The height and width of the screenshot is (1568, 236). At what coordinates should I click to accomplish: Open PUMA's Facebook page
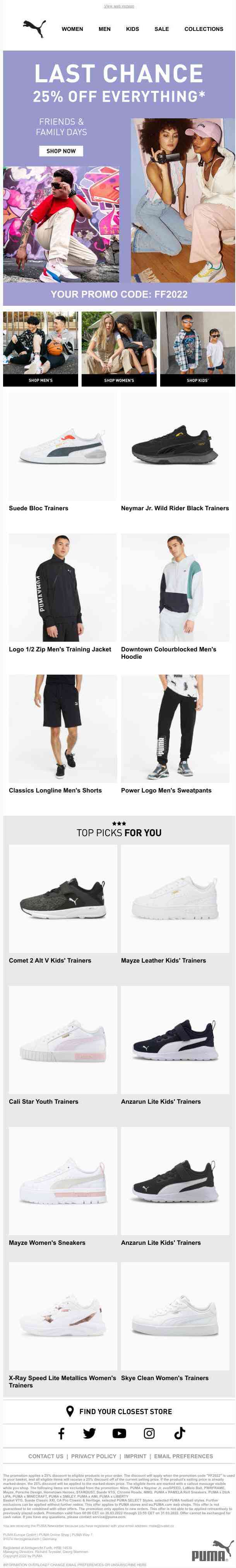click(x=61, y=1433)
